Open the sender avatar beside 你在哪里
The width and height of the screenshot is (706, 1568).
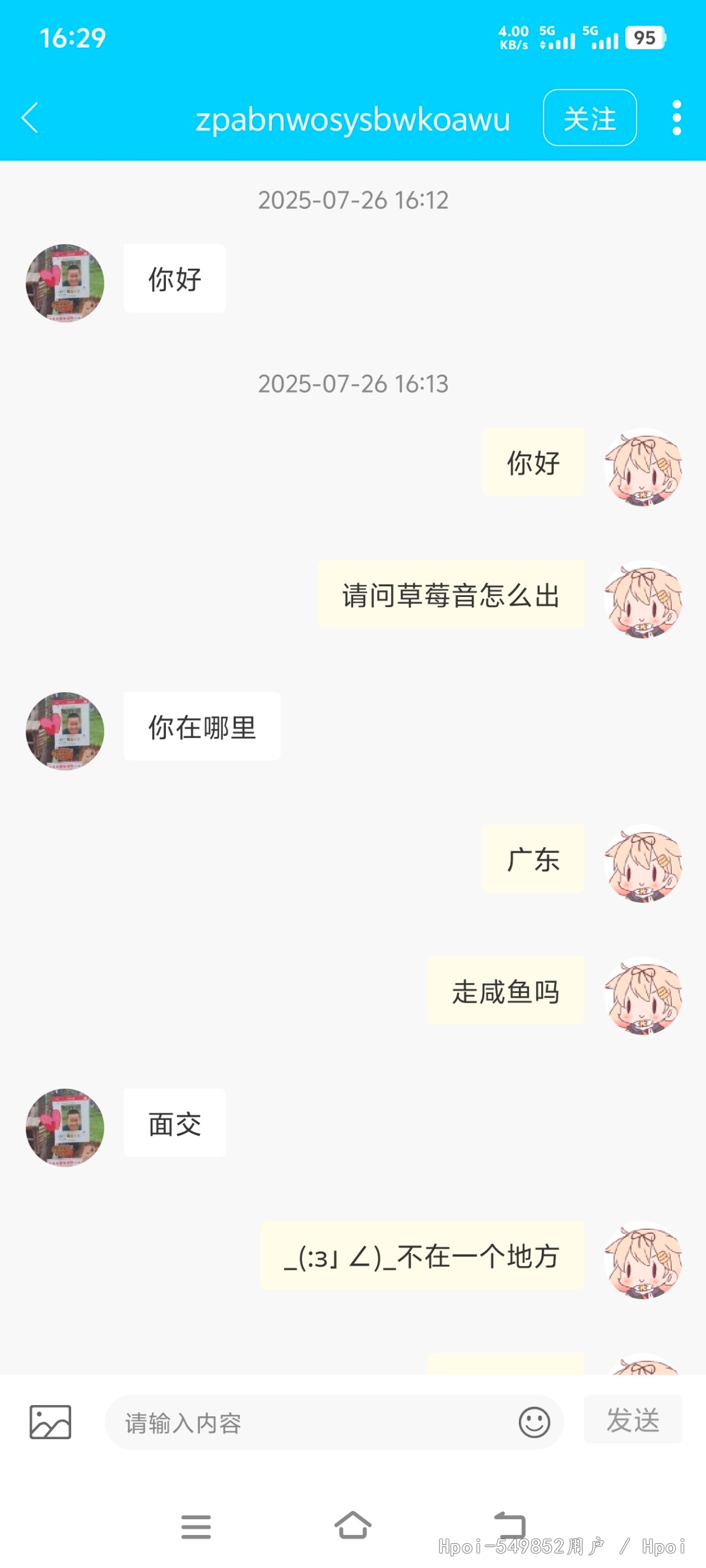65,730
